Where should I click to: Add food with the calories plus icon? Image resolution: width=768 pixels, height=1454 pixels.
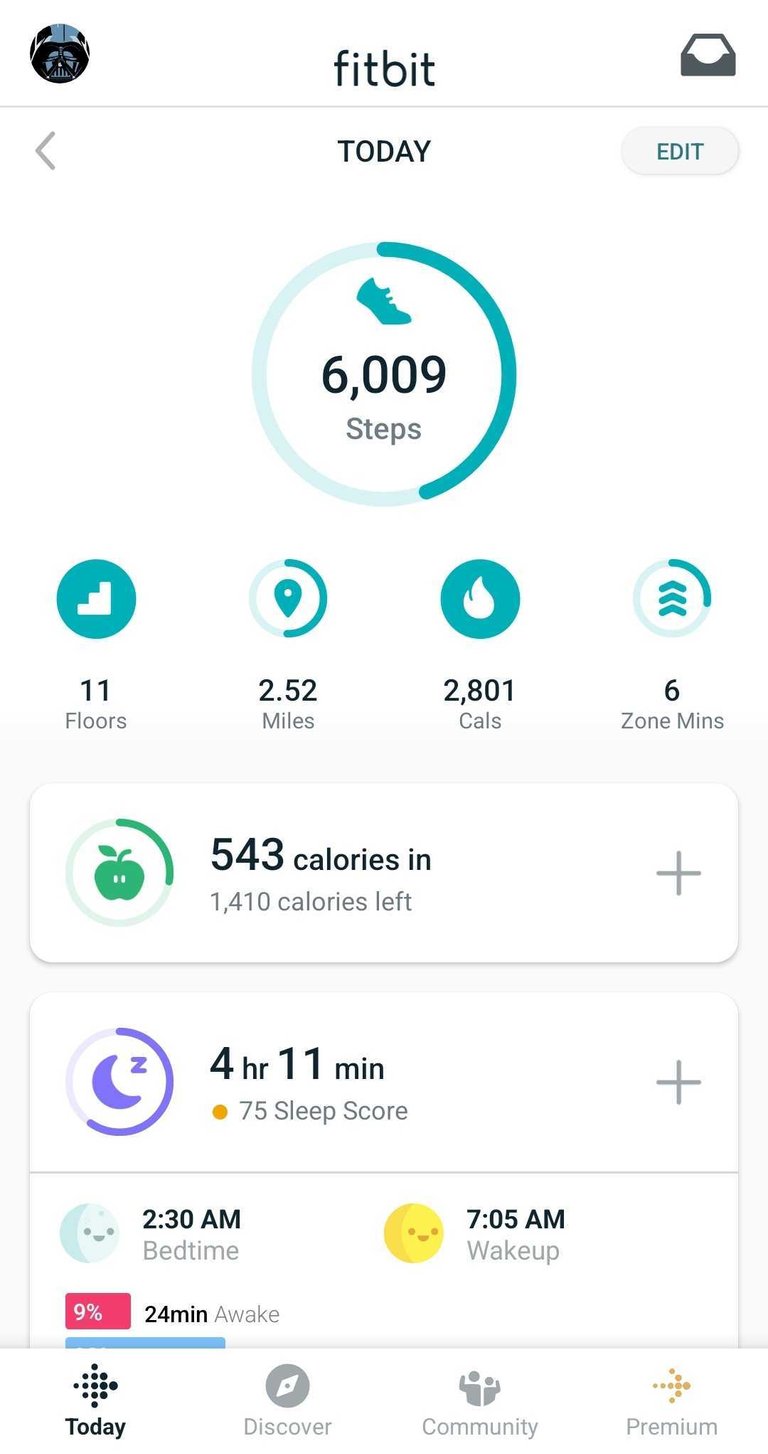(x=678, y=873)
